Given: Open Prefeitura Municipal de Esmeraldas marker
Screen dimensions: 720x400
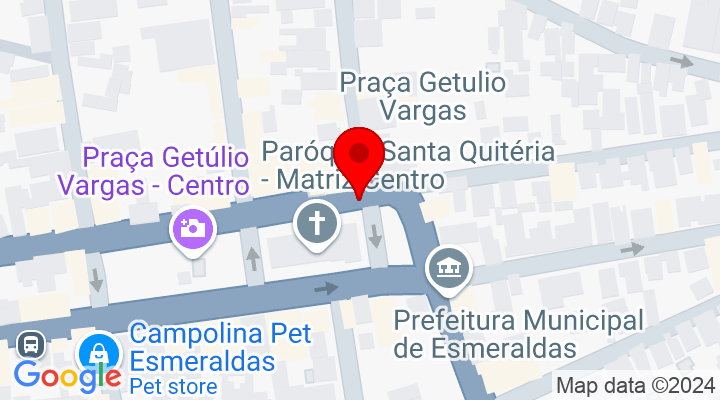Looking at the screenshot, I should pyautogui.click(x=447, y=267).
